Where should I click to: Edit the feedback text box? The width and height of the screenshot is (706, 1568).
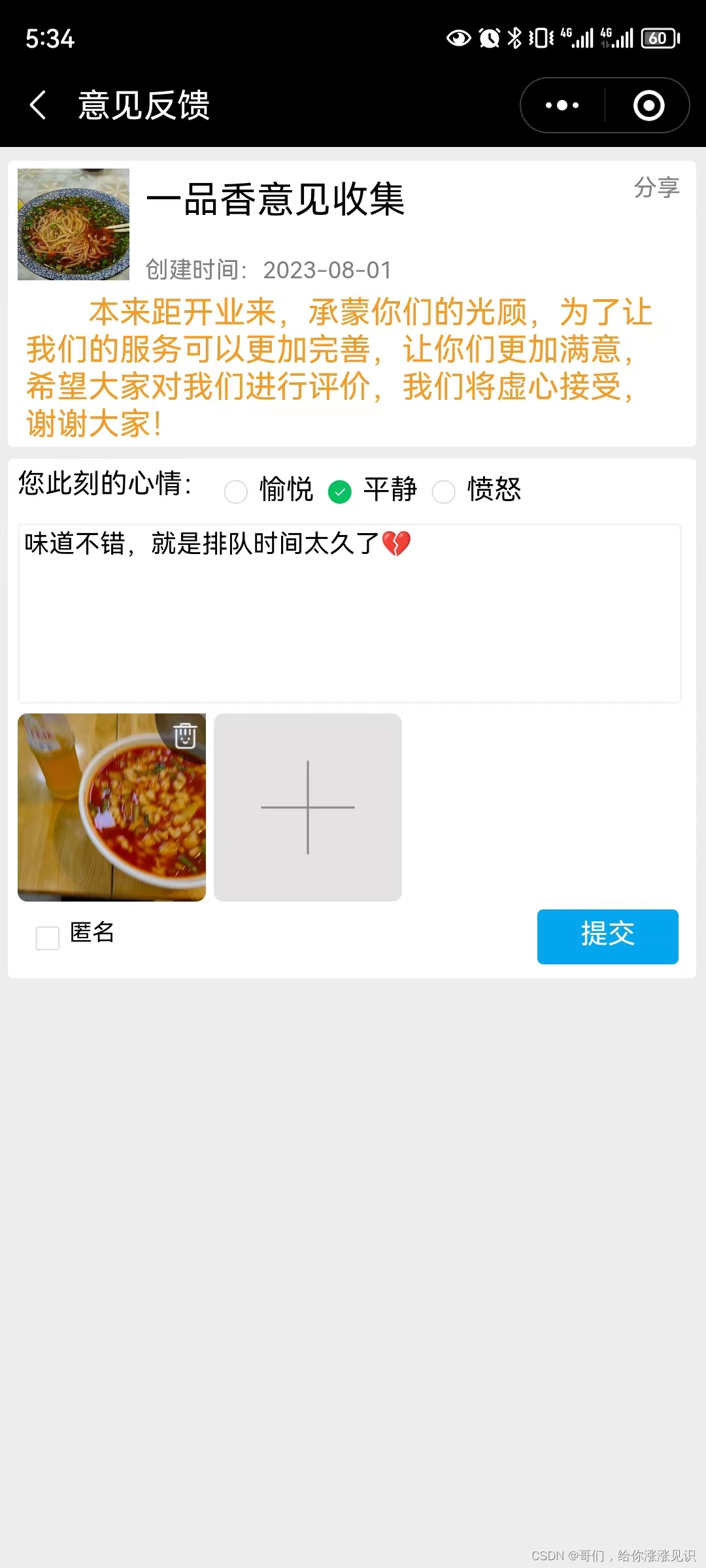pyautogui.click(x=349, y=613)
